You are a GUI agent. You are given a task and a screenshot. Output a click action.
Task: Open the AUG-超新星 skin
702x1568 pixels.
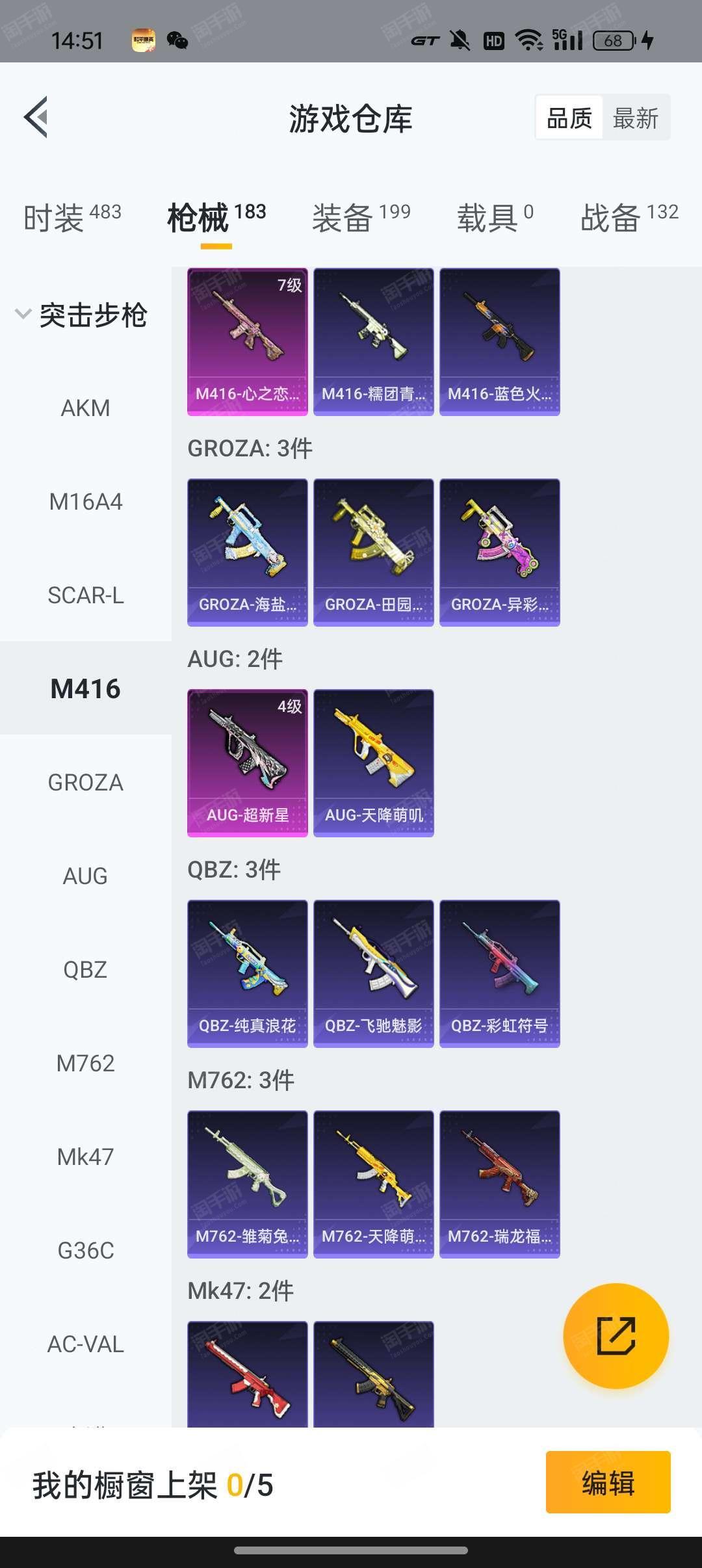(x=248, y=763)
